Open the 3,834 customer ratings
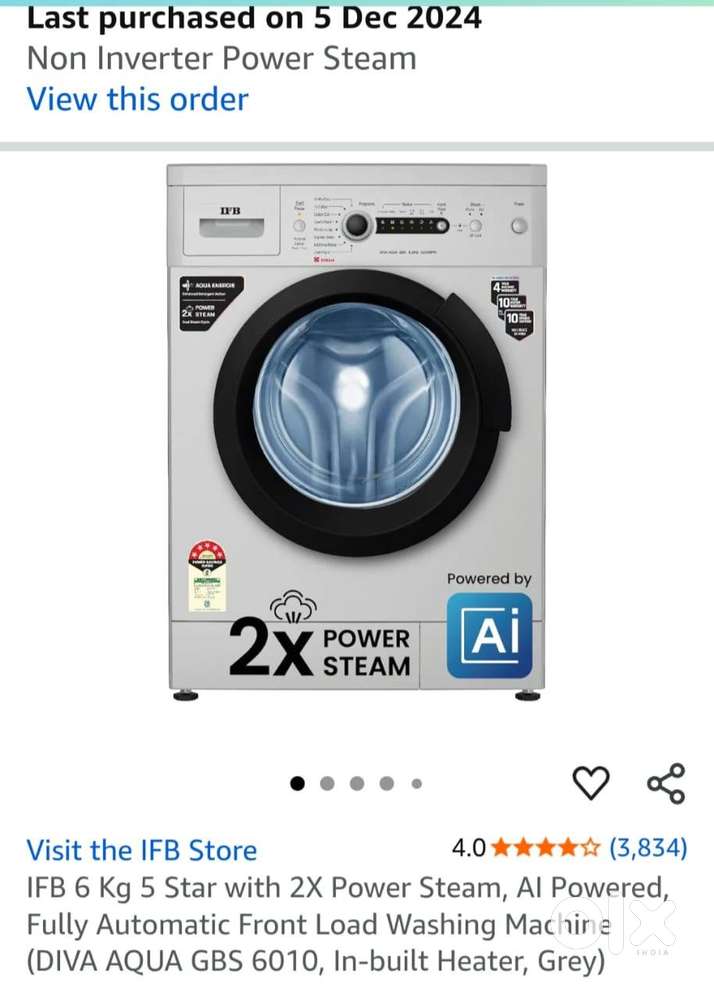 click(648, 848)
